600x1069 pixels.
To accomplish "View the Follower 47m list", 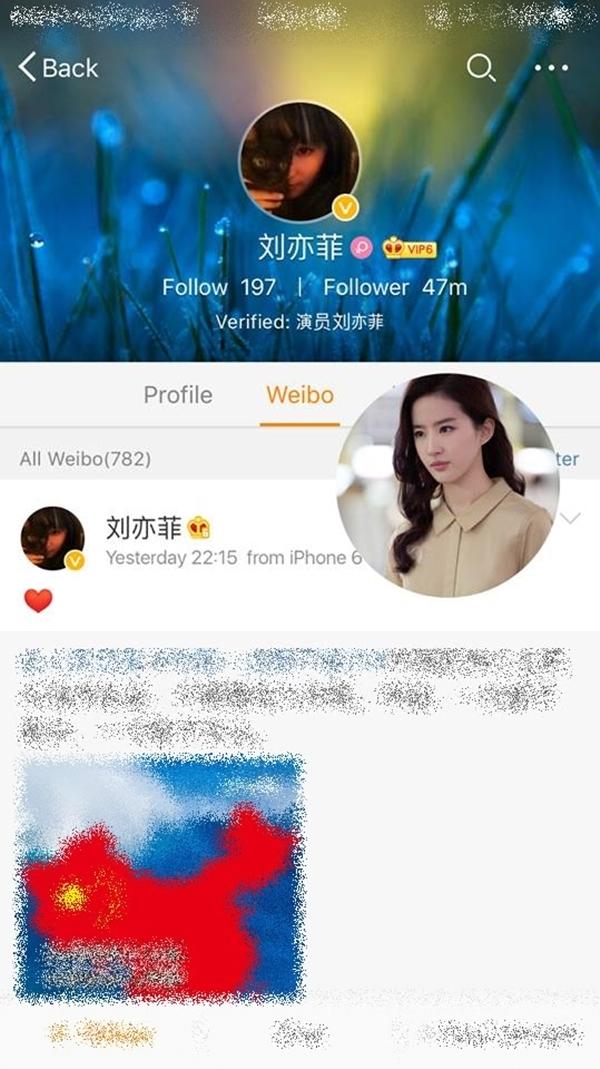I will [x=395, y=287].
